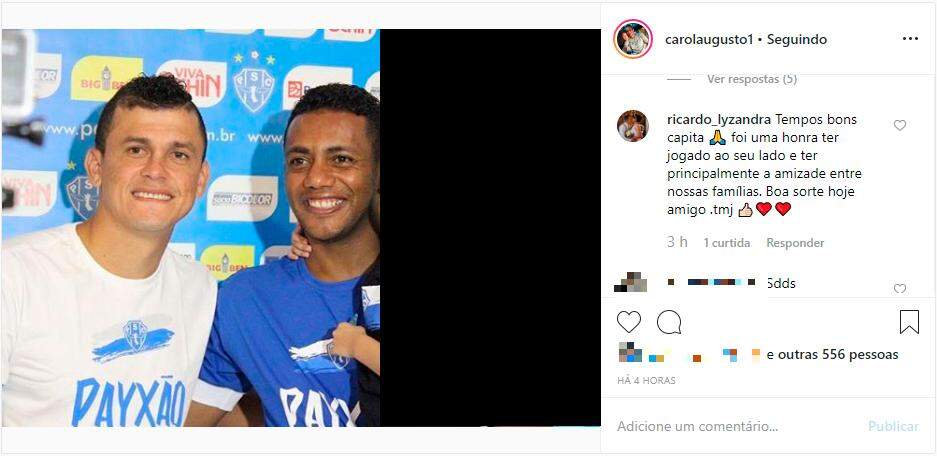Open ricardo_lyzandra's avatar
Image resolution: width=937 pixels, height=456 pixels.
click(x=632, y=125)
